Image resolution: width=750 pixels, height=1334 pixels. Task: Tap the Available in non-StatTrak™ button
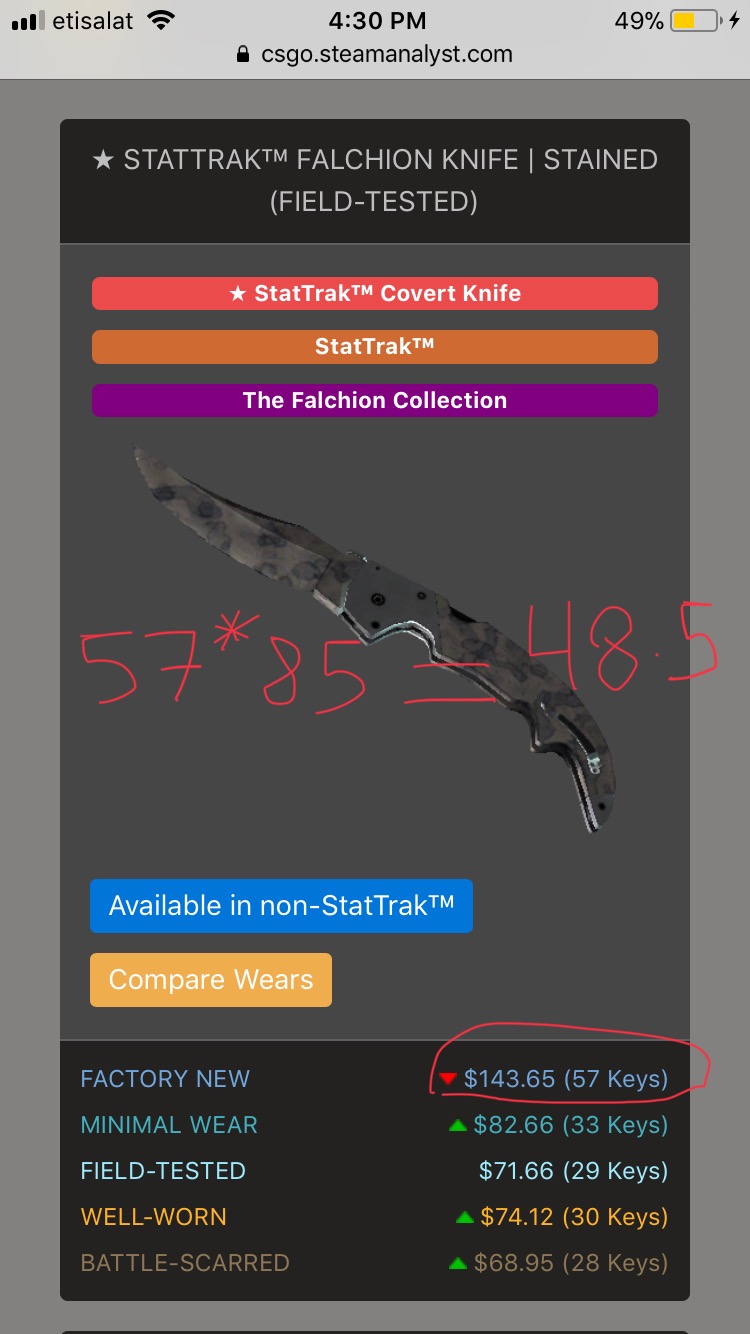tap(281, 906)
